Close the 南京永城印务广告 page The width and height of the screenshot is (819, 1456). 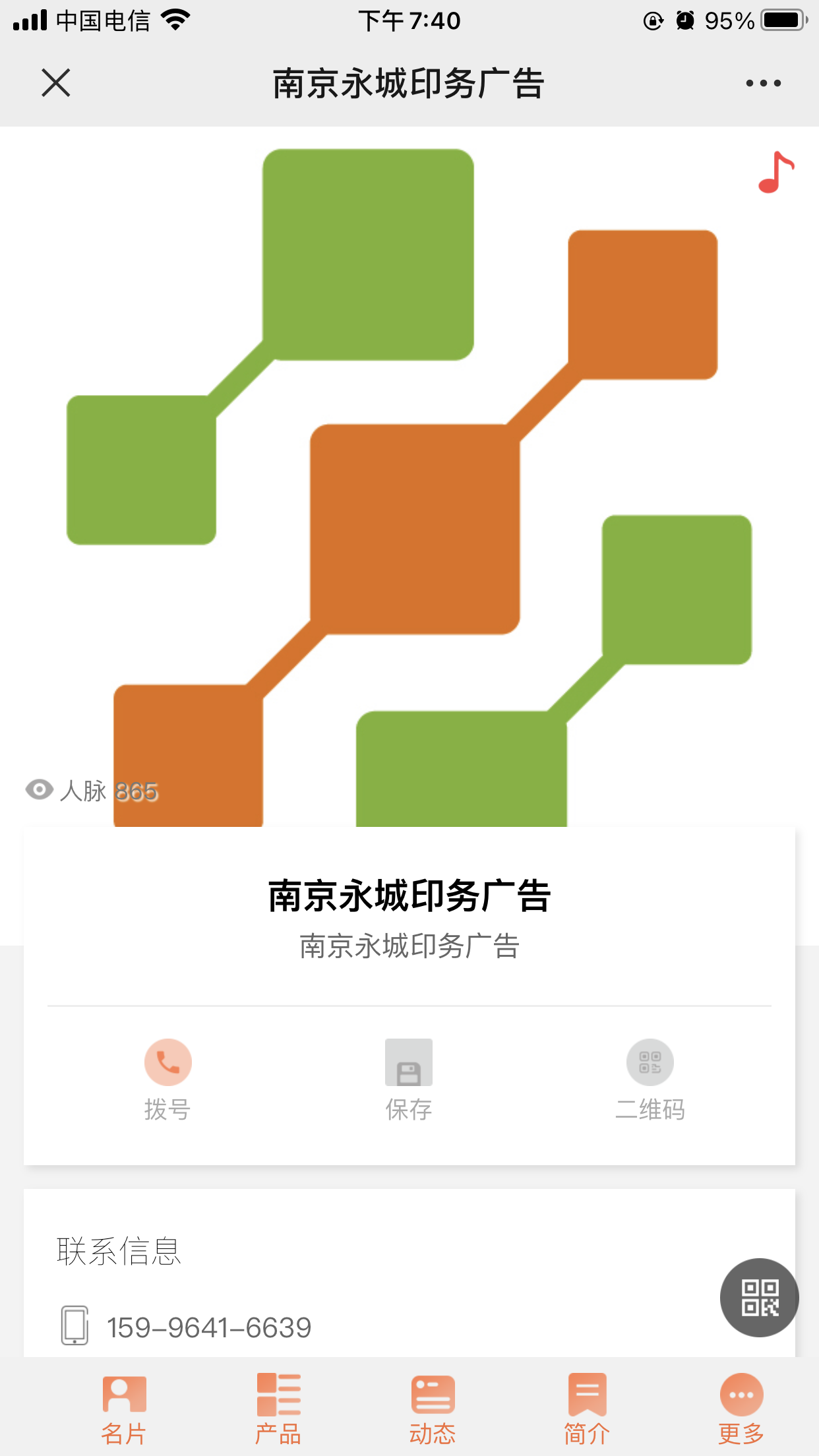(x=56, y=83)
